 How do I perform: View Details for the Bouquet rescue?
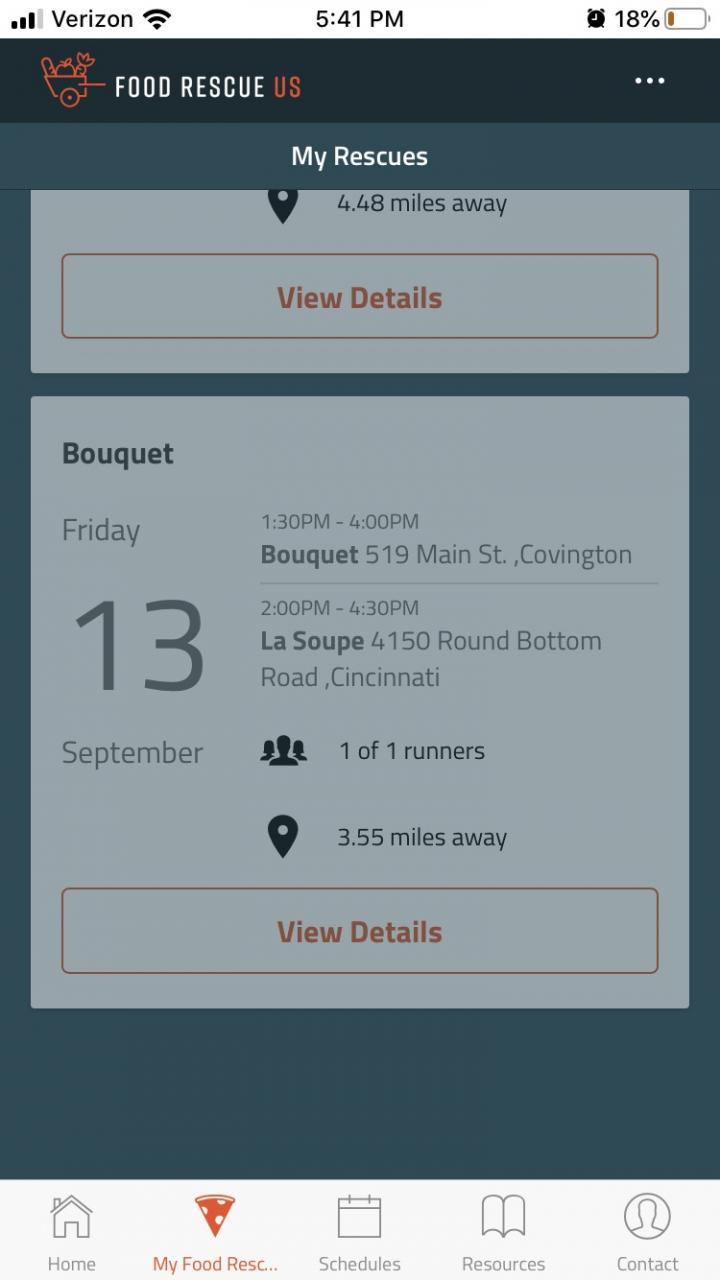360,931
